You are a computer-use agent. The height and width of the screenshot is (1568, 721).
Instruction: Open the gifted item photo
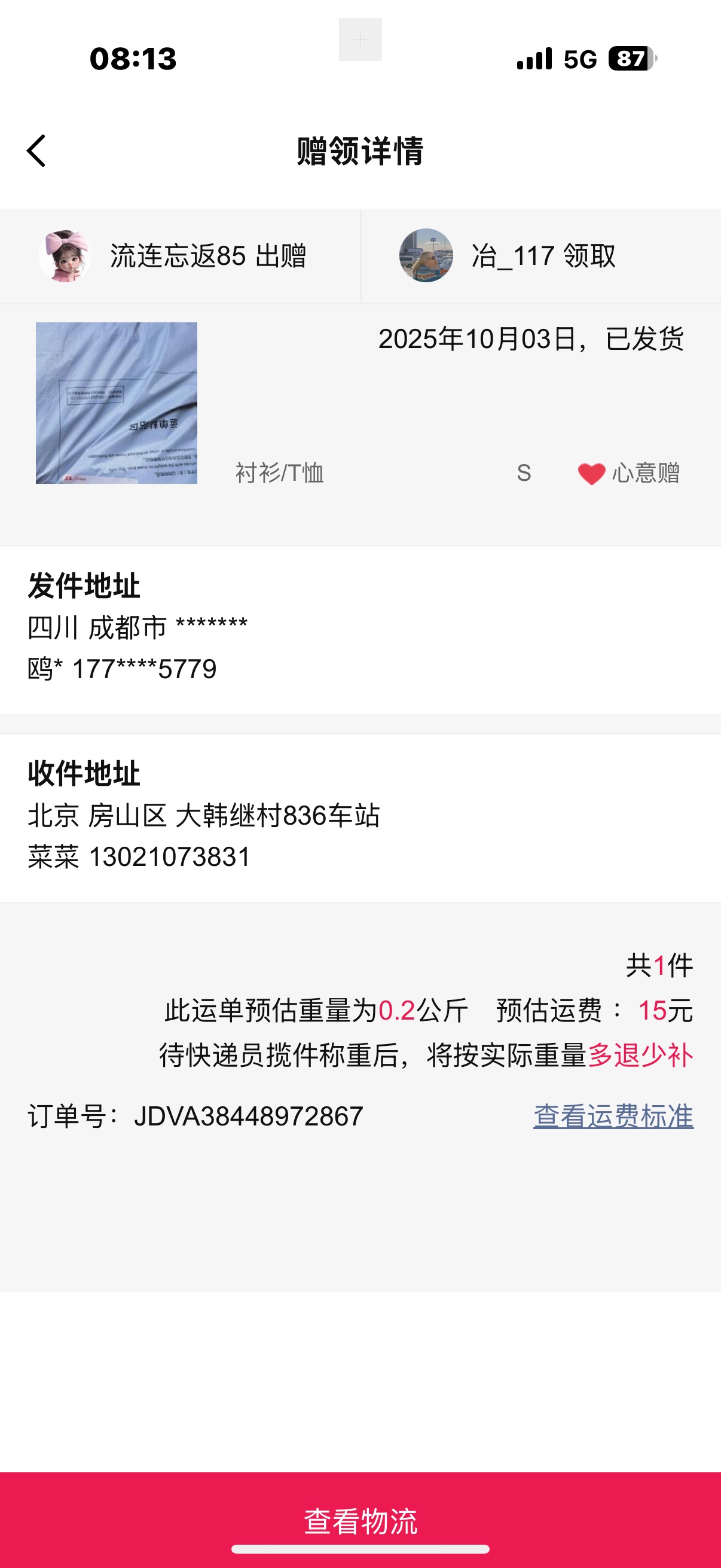[116, 403]
